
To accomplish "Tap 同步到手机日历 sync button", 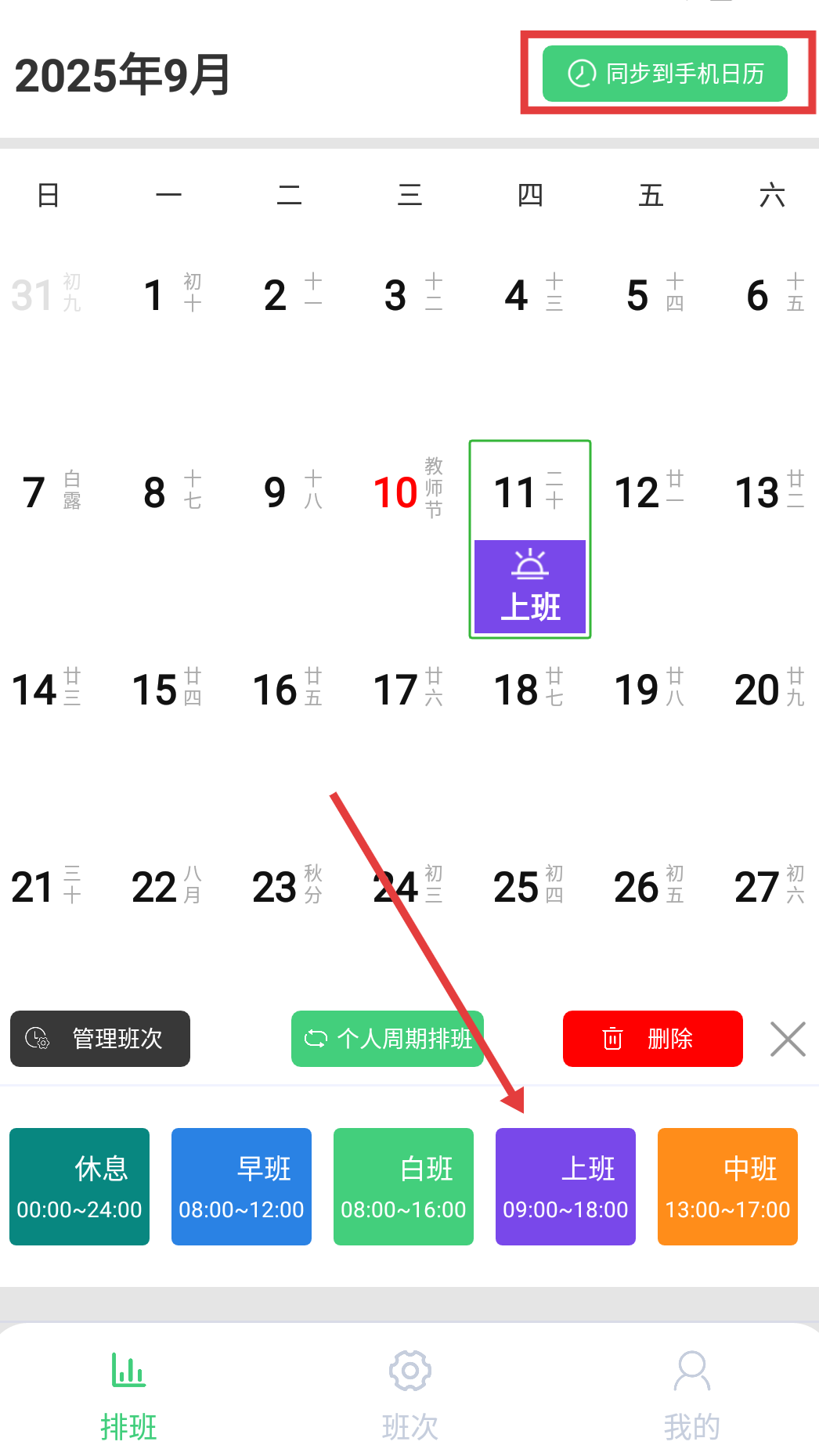I will (665, 74).
